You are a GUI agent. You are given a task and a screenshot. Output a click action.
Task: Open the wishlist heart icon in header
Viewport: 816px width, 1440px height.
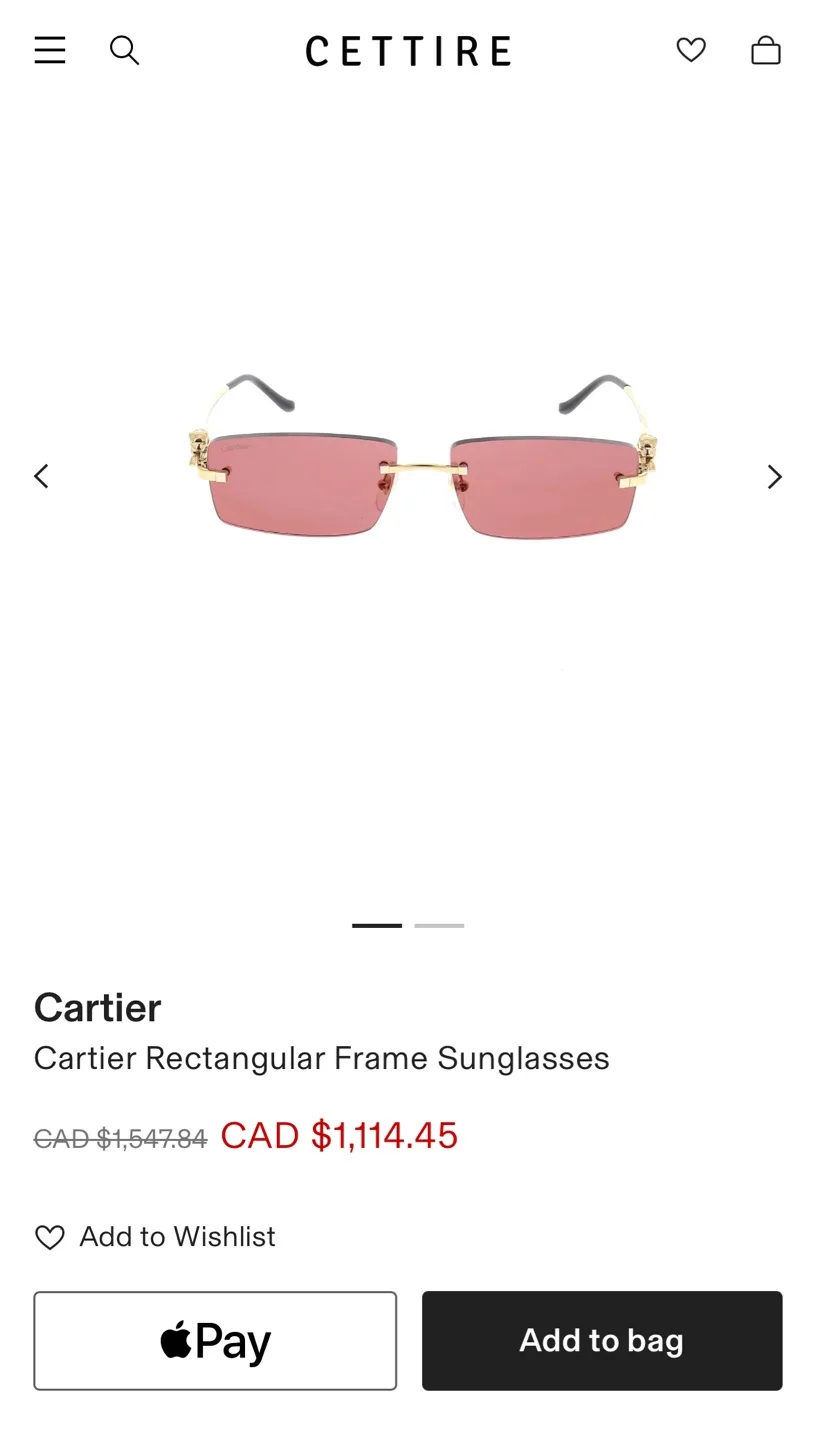(x=691, y=50)
